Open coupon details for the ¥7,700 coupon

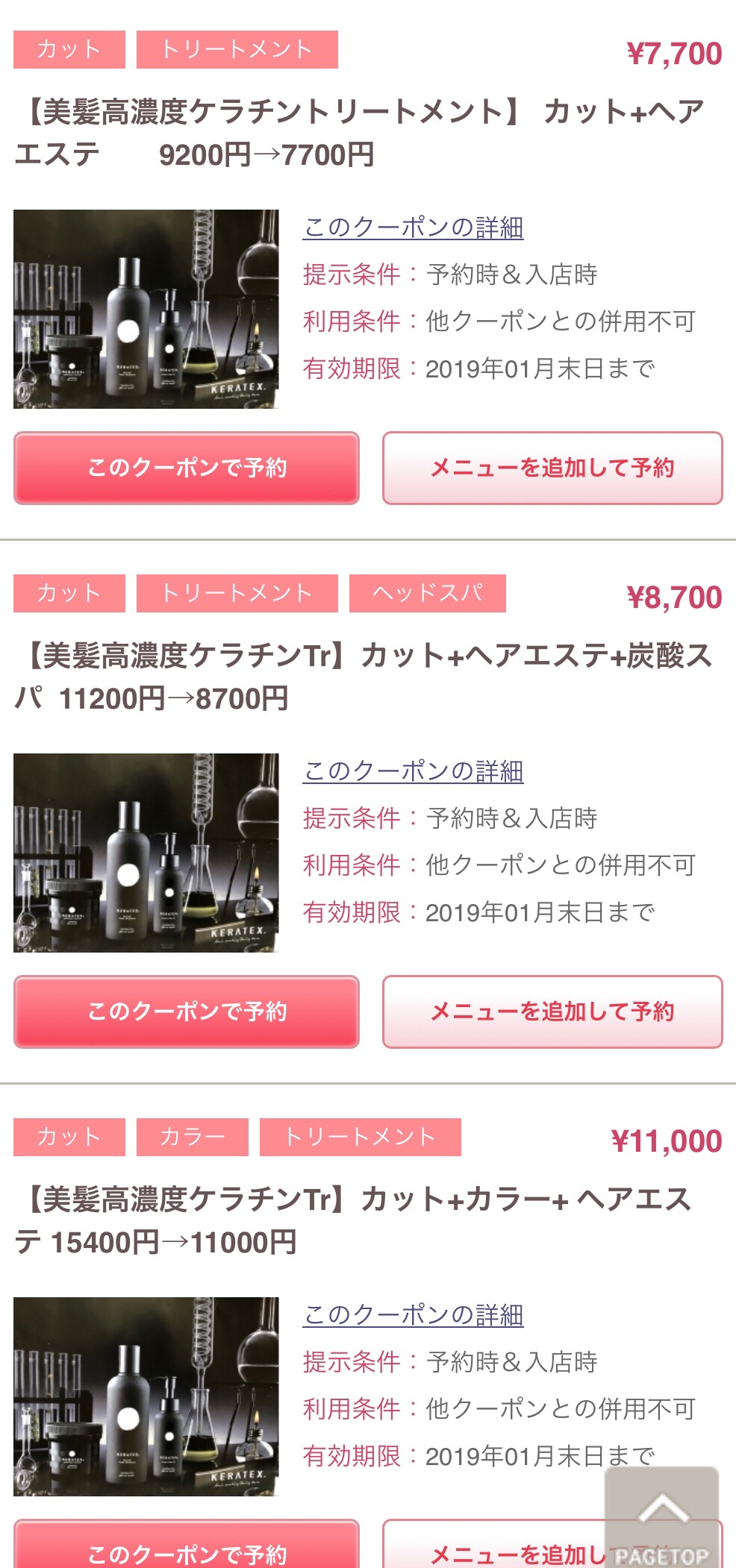pyautogui.click(x=413, y=227)
